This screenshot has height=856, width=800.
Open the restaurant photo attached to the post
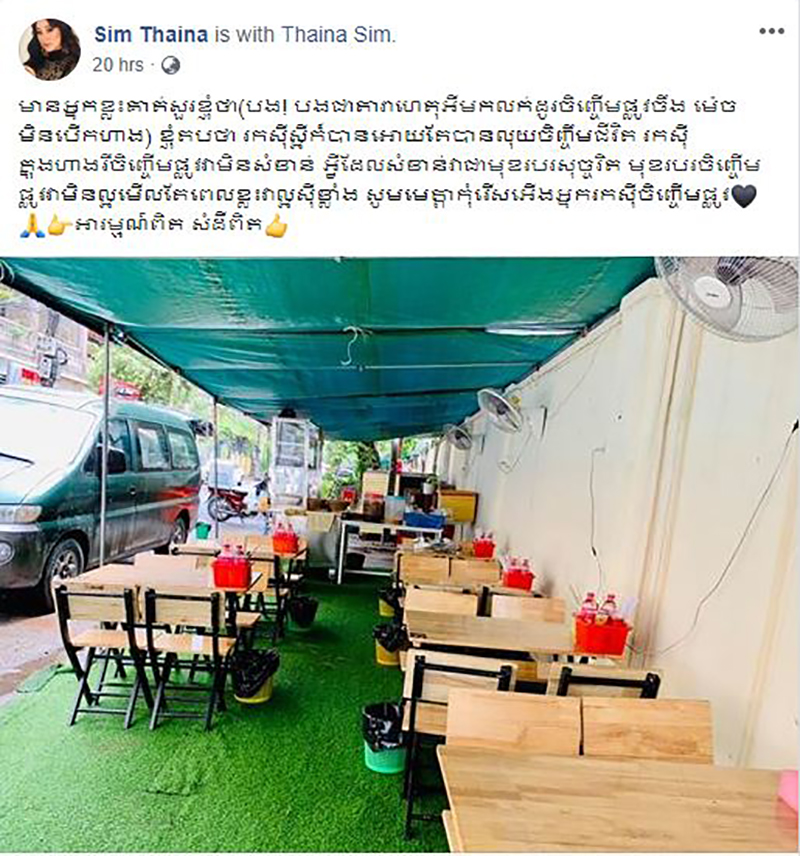[x=400, y=553]
